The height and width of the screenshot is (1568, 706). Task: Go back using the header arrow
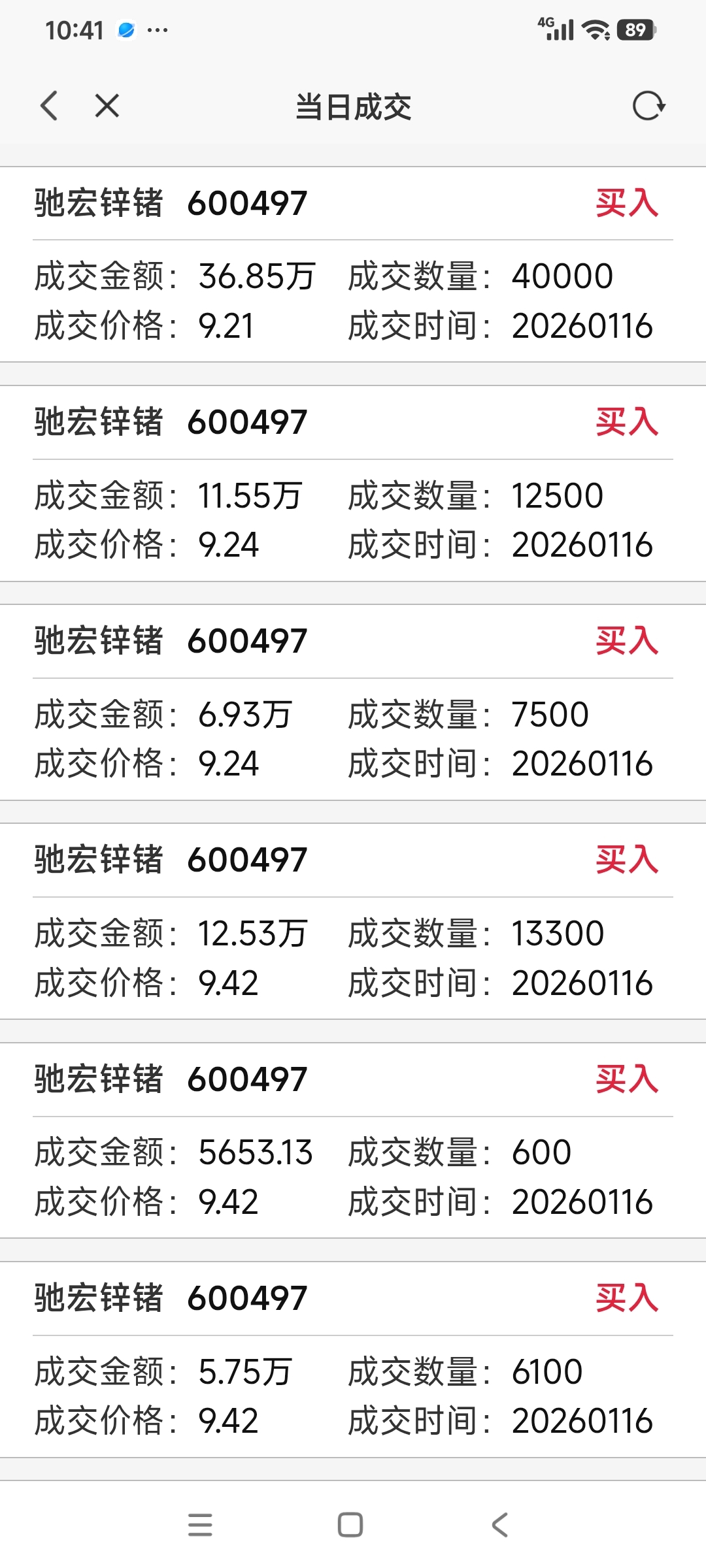(49, 106)
